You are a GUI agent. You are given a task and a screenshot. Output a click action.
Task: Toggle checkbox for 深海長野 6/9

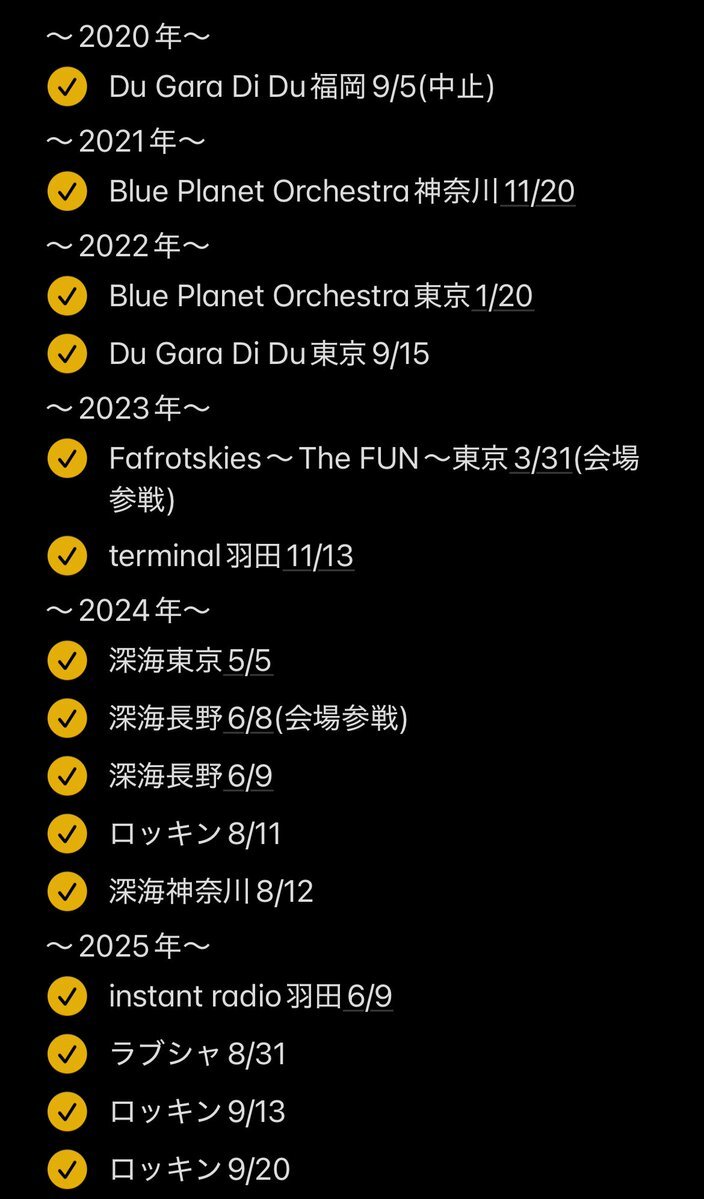[67, 776]
